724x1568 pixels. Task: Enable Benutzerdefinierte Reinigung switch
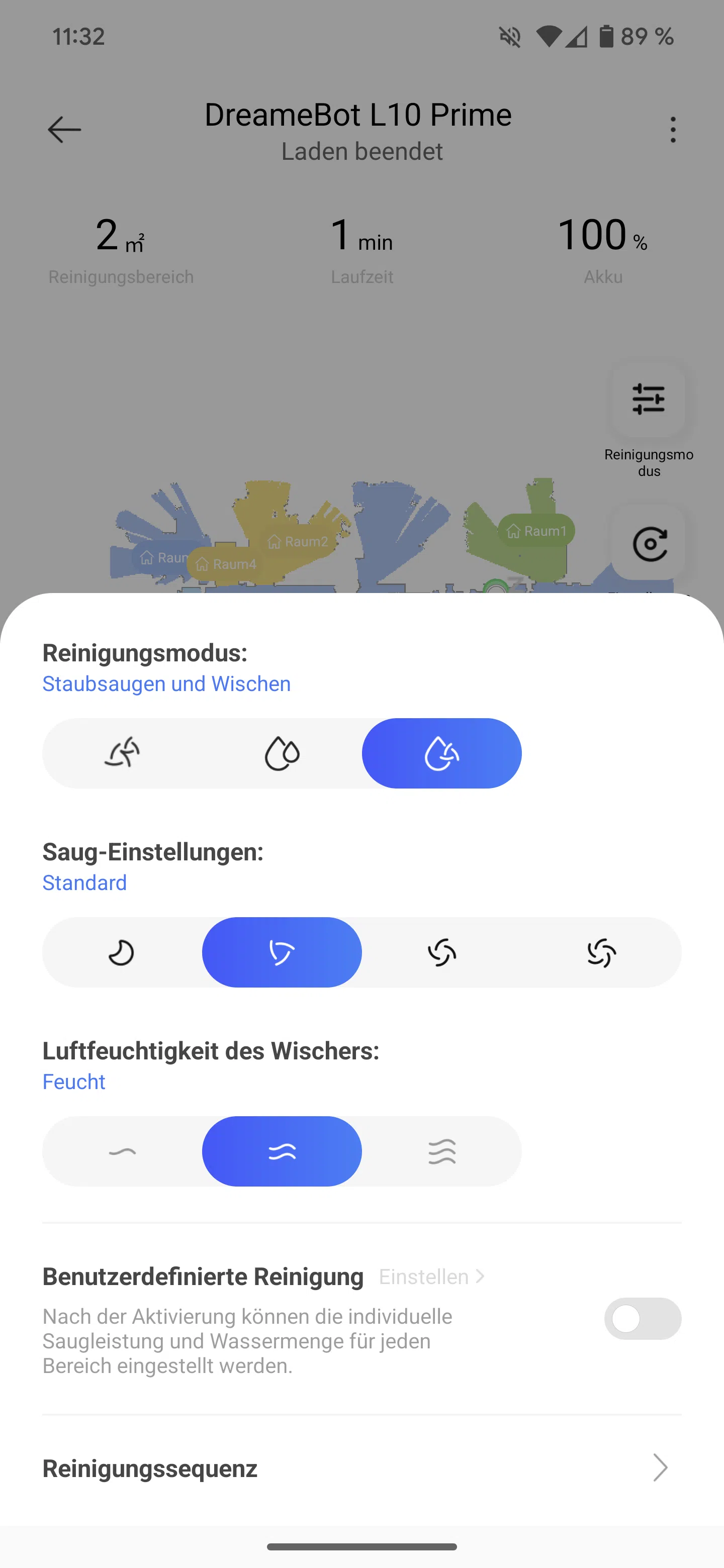pyautogui.click(x=642, y=1319)
